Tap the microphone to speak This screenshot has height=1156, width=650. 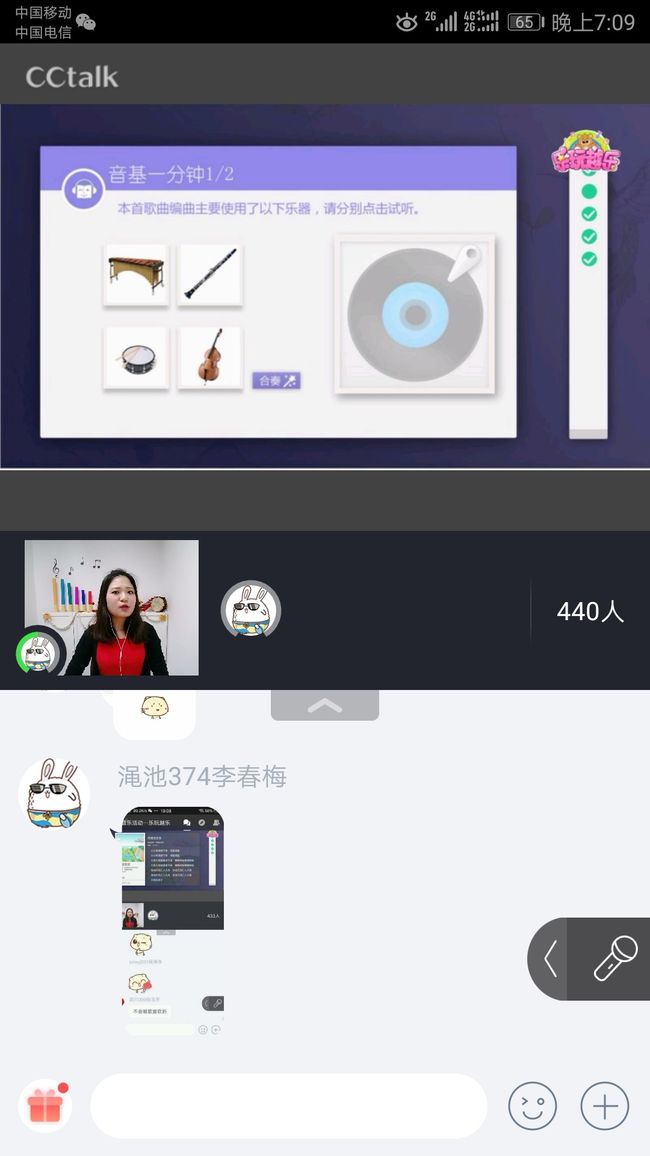615,958
